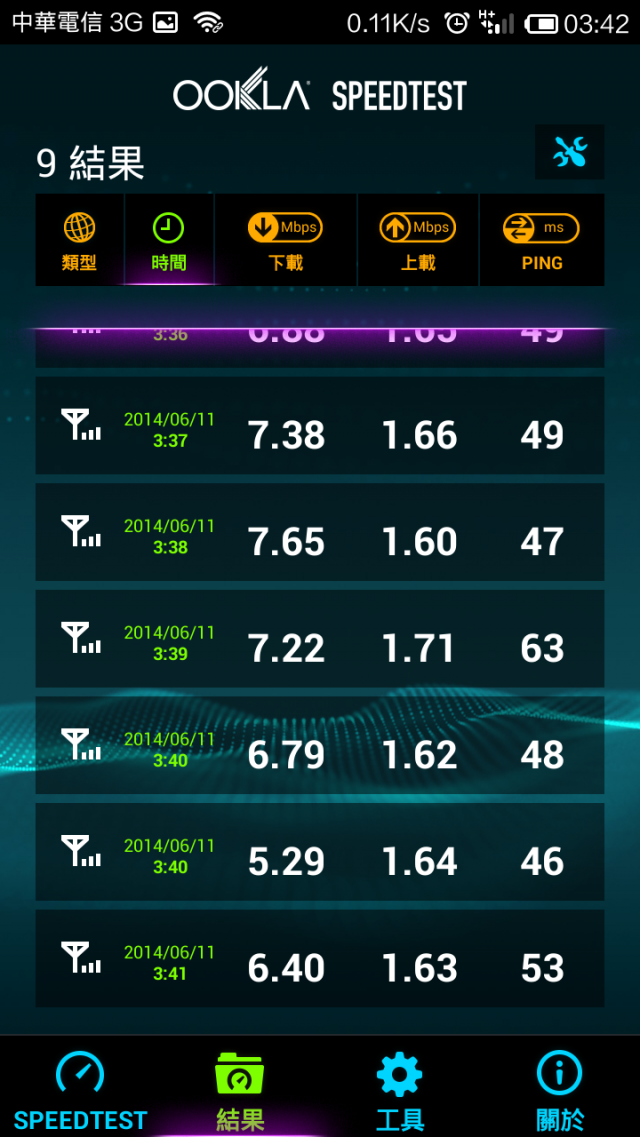Viewport: 640px width, 1138px height.
Task: Sort results by 時間 column
Action: coord(169,240)
